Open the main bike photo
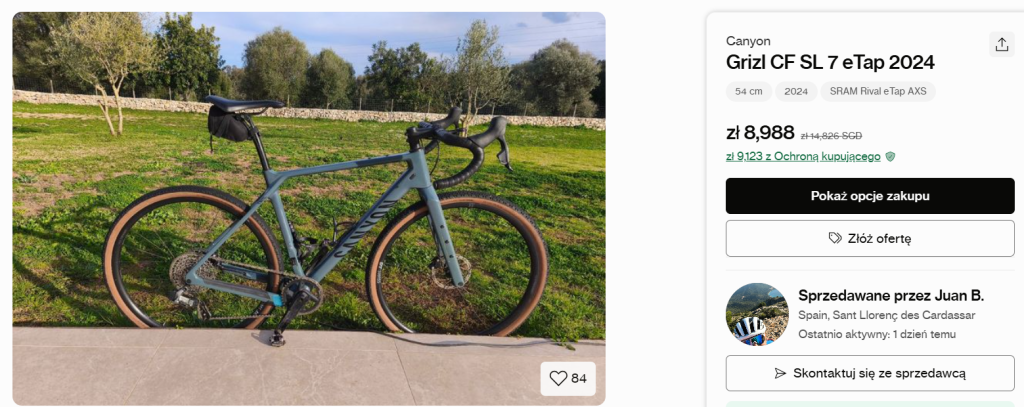The width and height of the screenshot is (1024, 407). (x=308, y=200)
